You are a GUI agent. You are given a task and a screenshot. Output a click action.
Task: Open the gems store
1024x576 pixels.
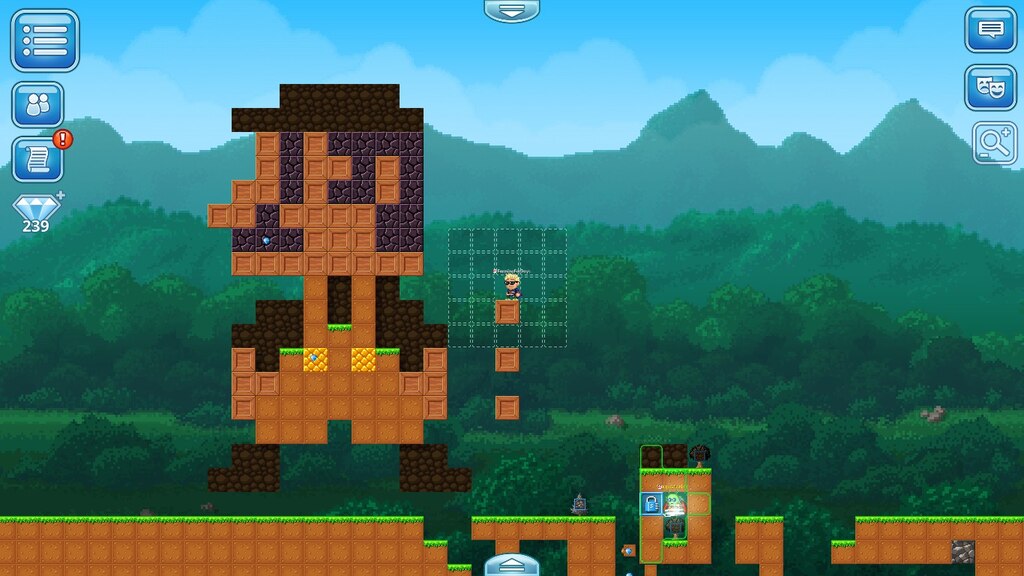pyautogui.click(x=37, y=213)
